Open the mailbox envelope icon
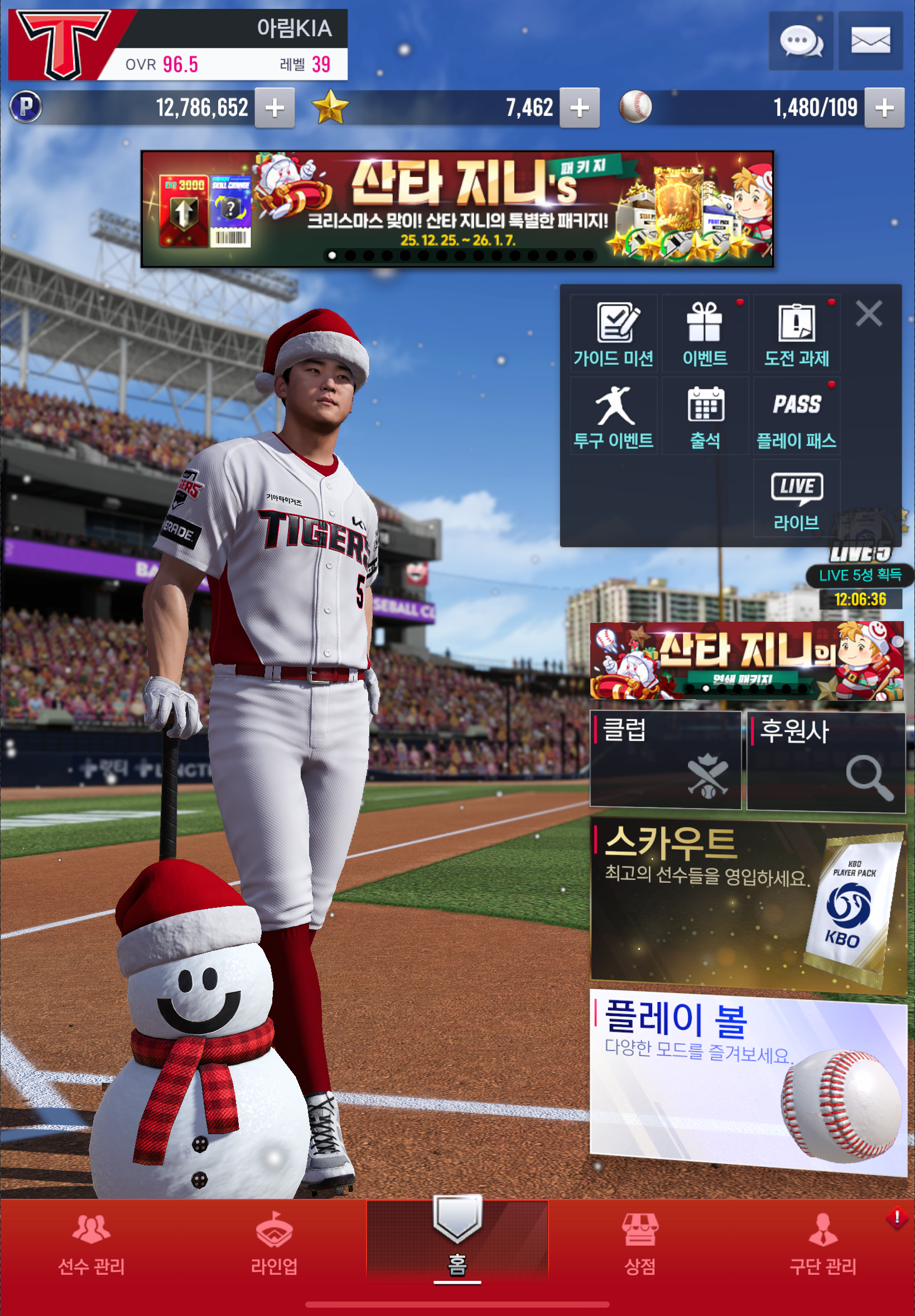Screen dimensions: 915x1316 (870, 41)
